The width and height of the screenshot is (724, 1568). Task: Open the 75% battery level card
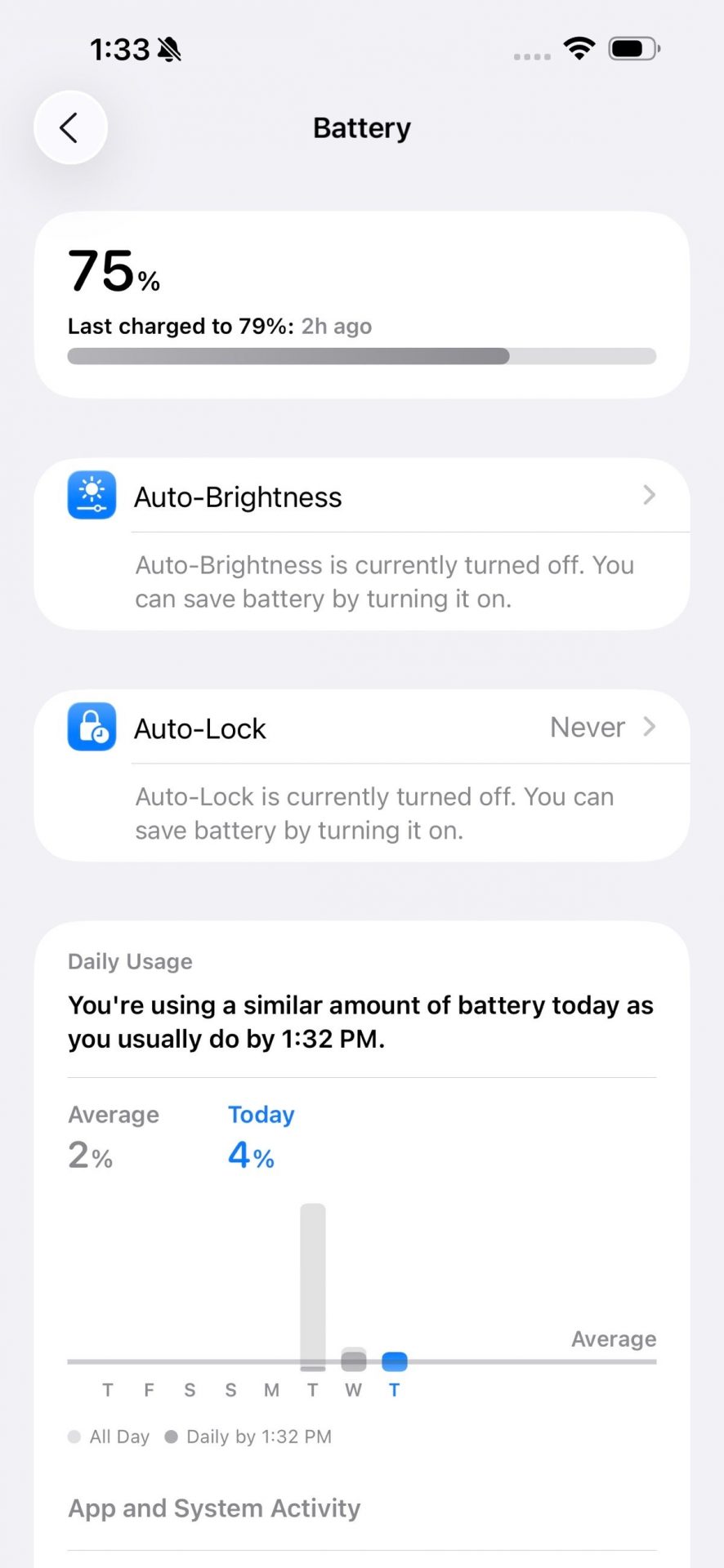tap(361, 305)
